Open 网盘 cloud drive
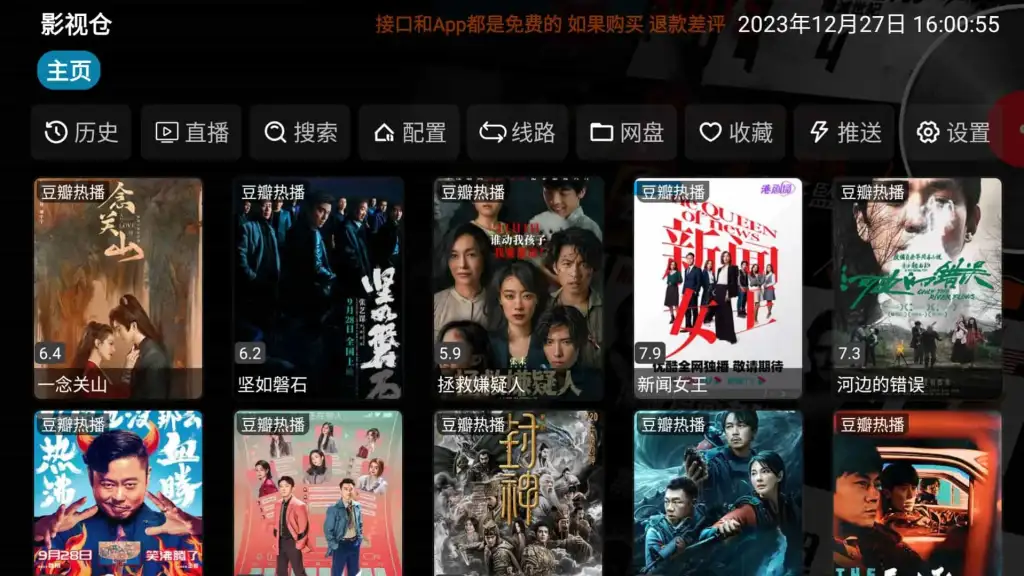This screenshot has height=576, width=1024. click(x=627, y=132)
